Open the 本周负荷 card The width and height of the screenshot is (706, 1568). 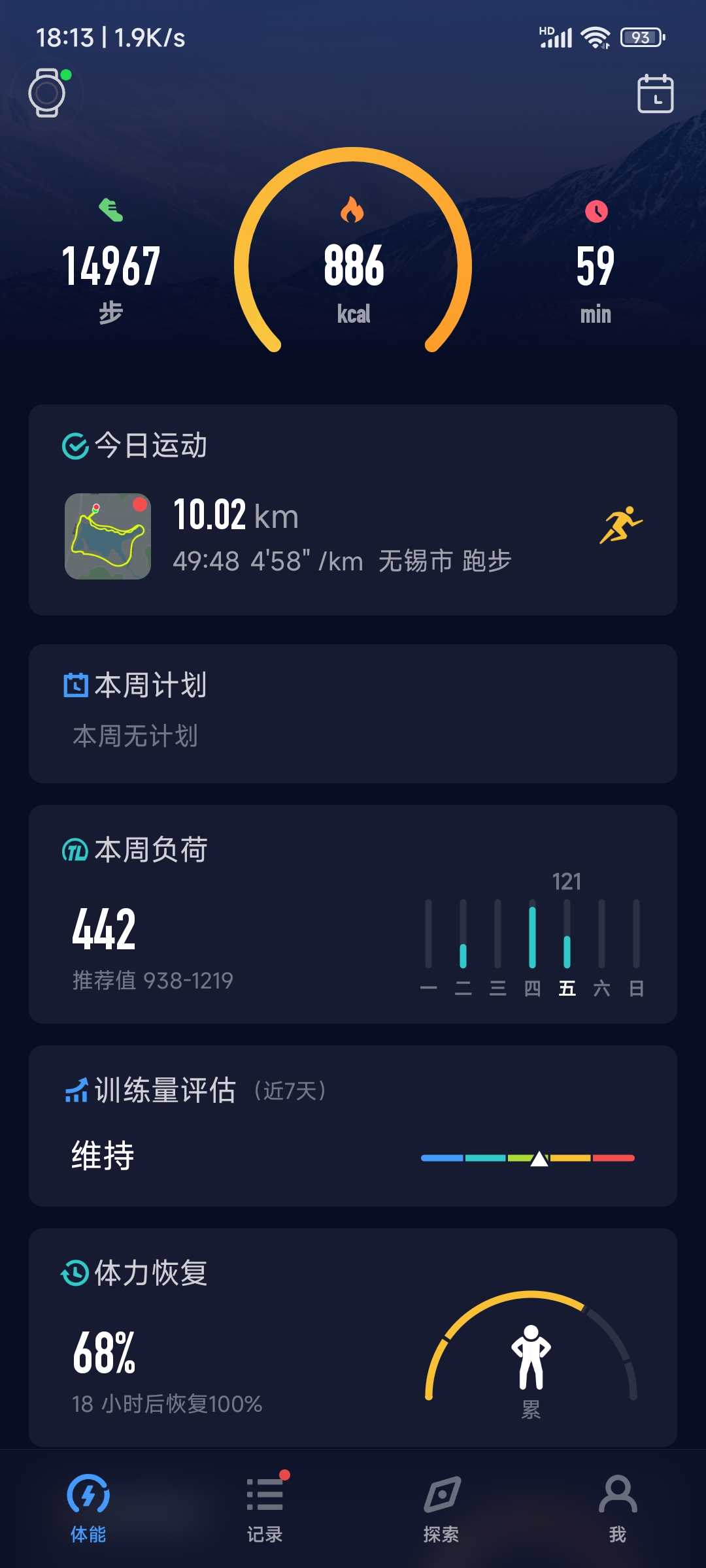pos(353,914)
